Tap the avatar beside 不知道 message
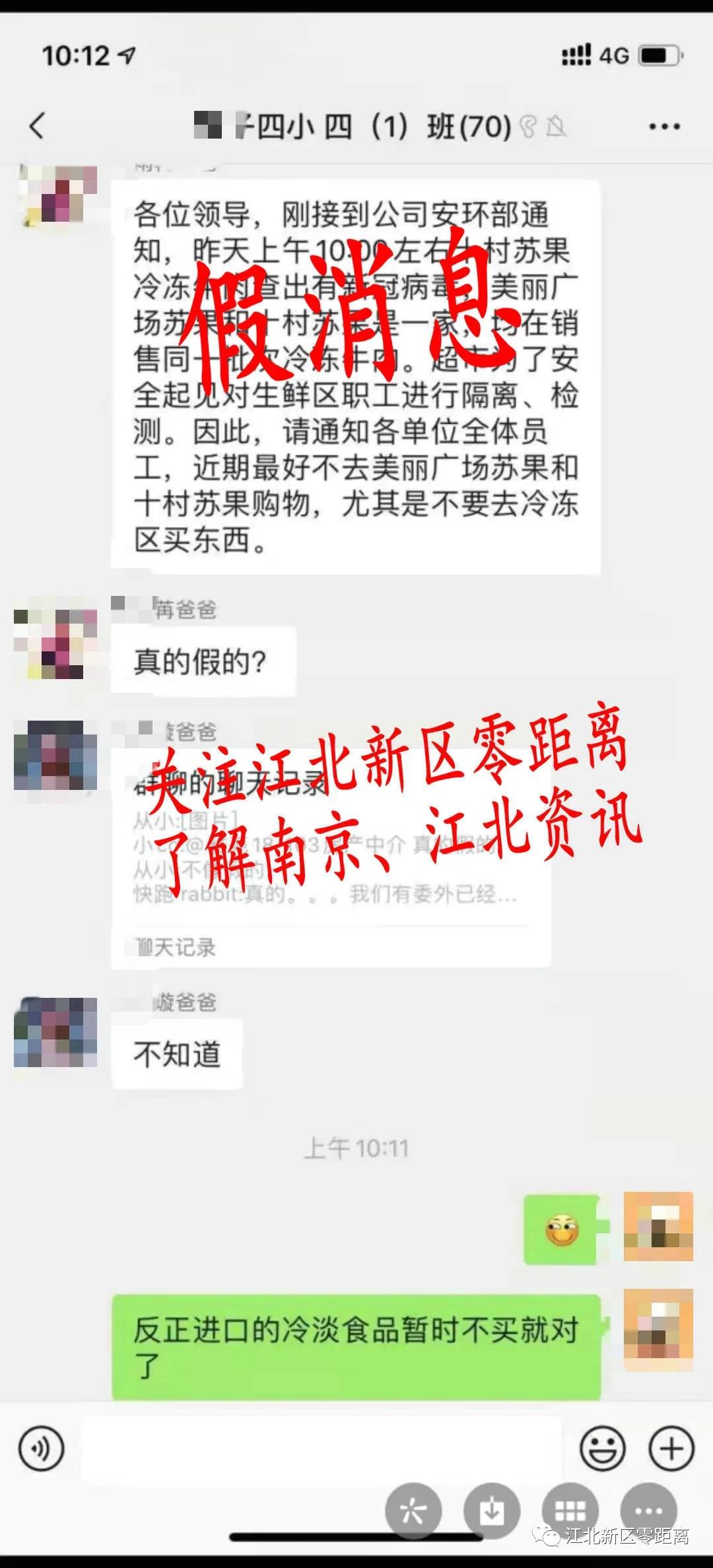Screen dimensions: 713x1568 click(55, 1032)
